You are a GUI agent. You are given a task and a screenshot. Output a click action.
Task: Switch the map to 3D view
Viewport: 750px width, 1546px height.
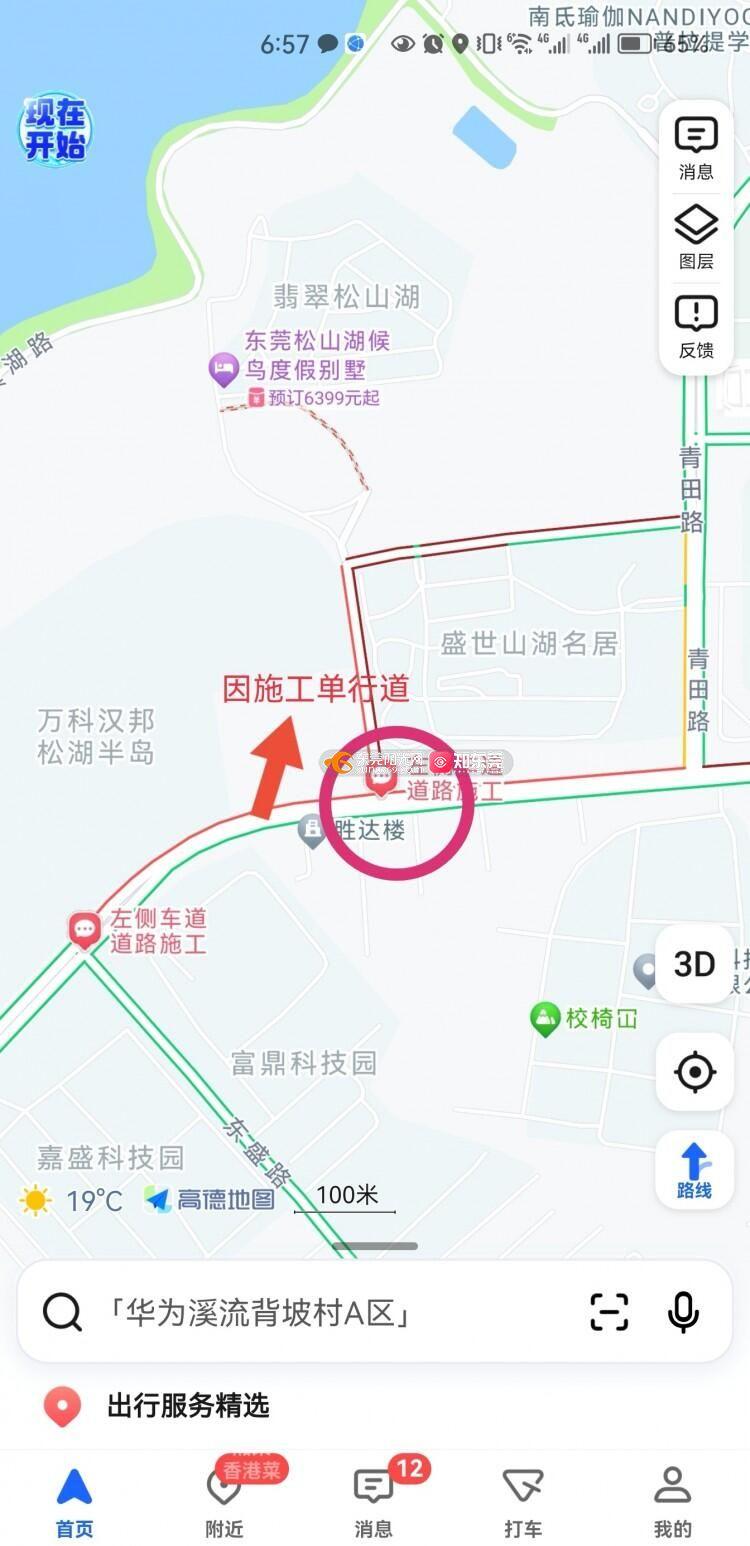pos(694,964)
